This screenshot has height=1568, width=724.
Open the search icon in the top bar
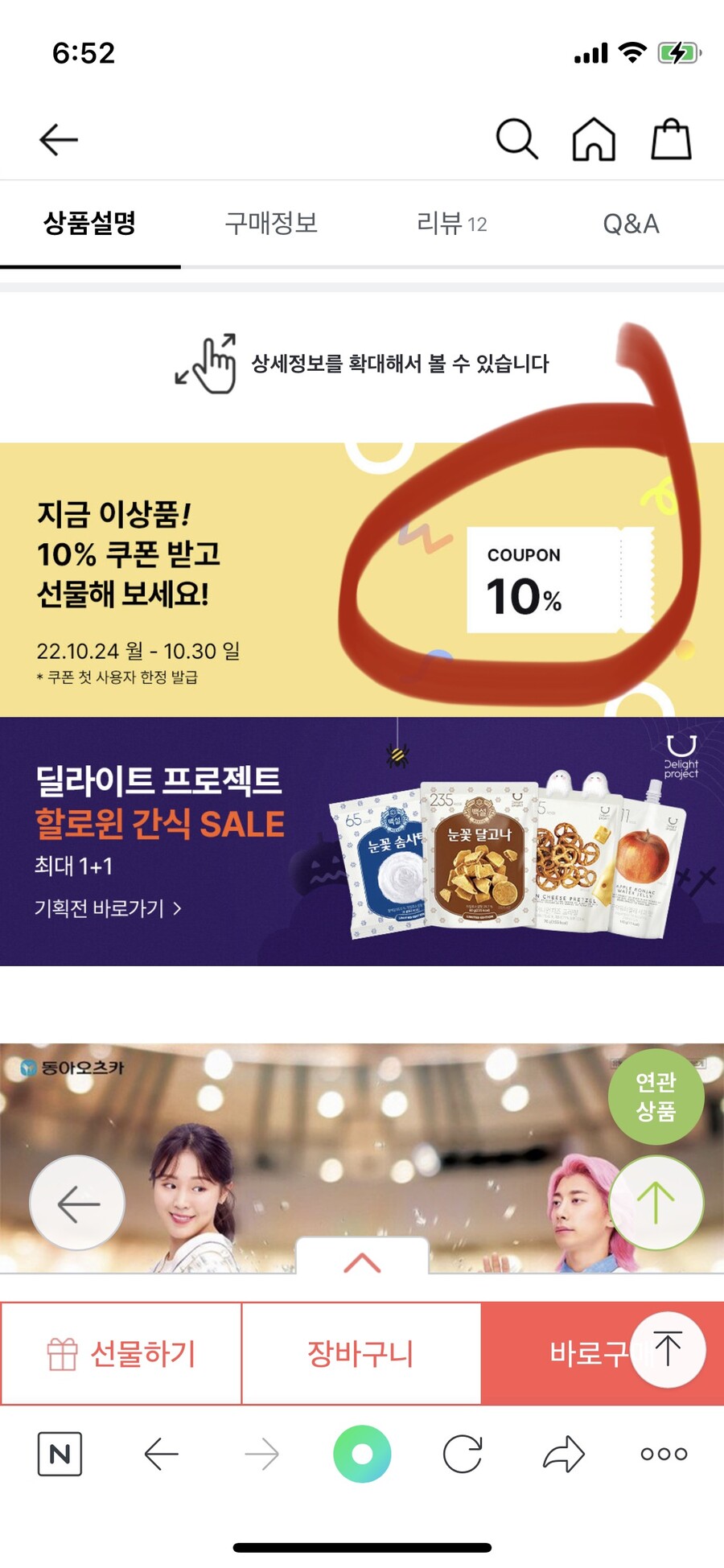(x=516, y=138)
